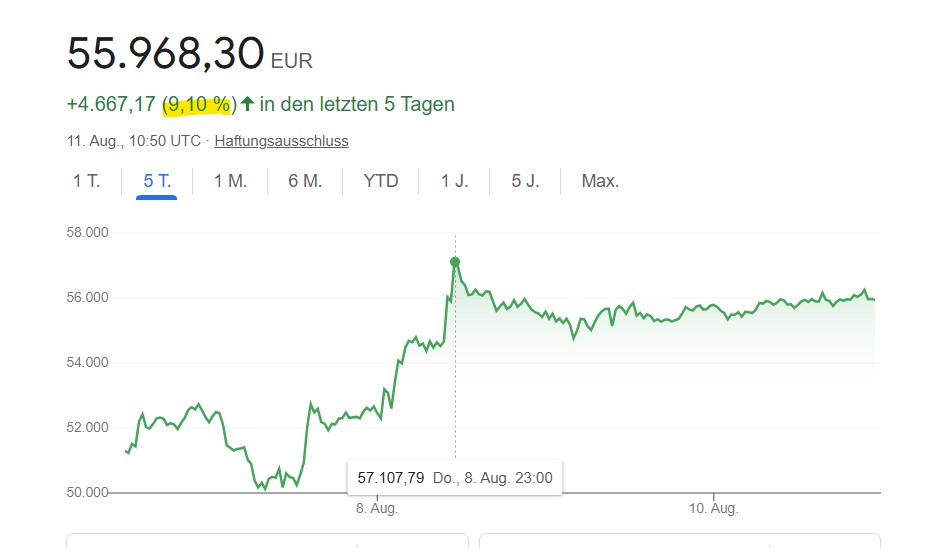
Task: Switch to the 5 J. range
Action: click(x=525, y=181)
